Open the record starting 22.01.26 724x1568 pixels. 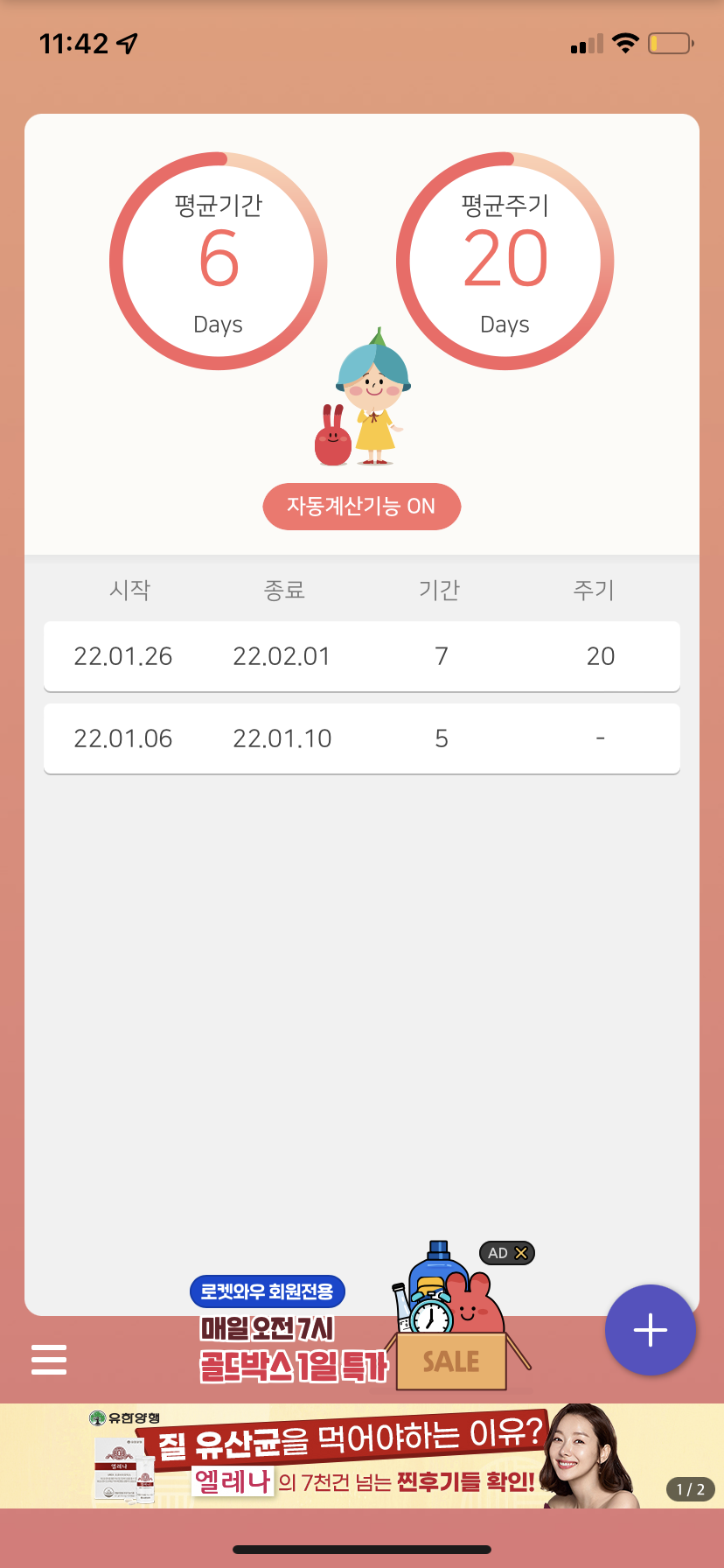361,656
